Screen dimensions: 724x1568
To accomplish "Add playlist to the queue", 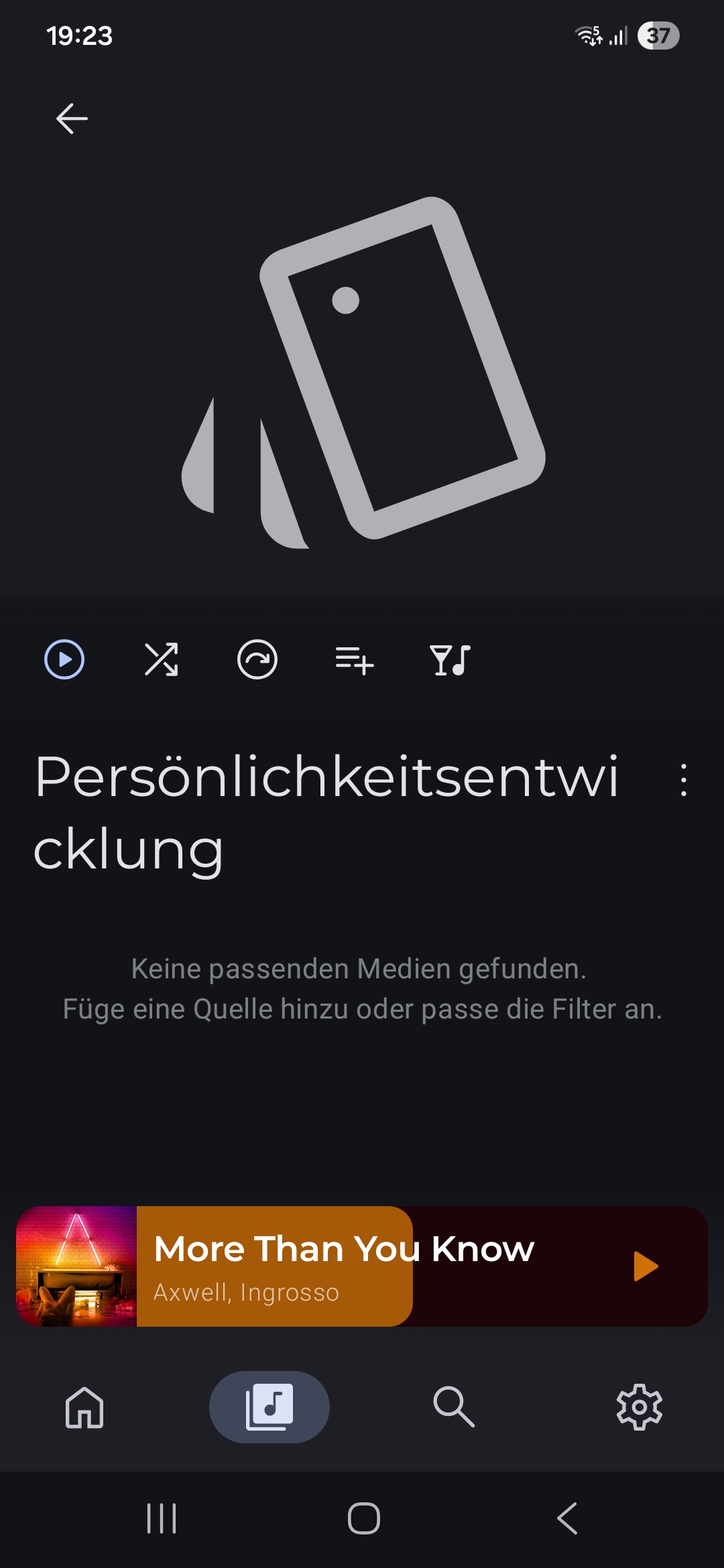I will click(x=354, y=660).
